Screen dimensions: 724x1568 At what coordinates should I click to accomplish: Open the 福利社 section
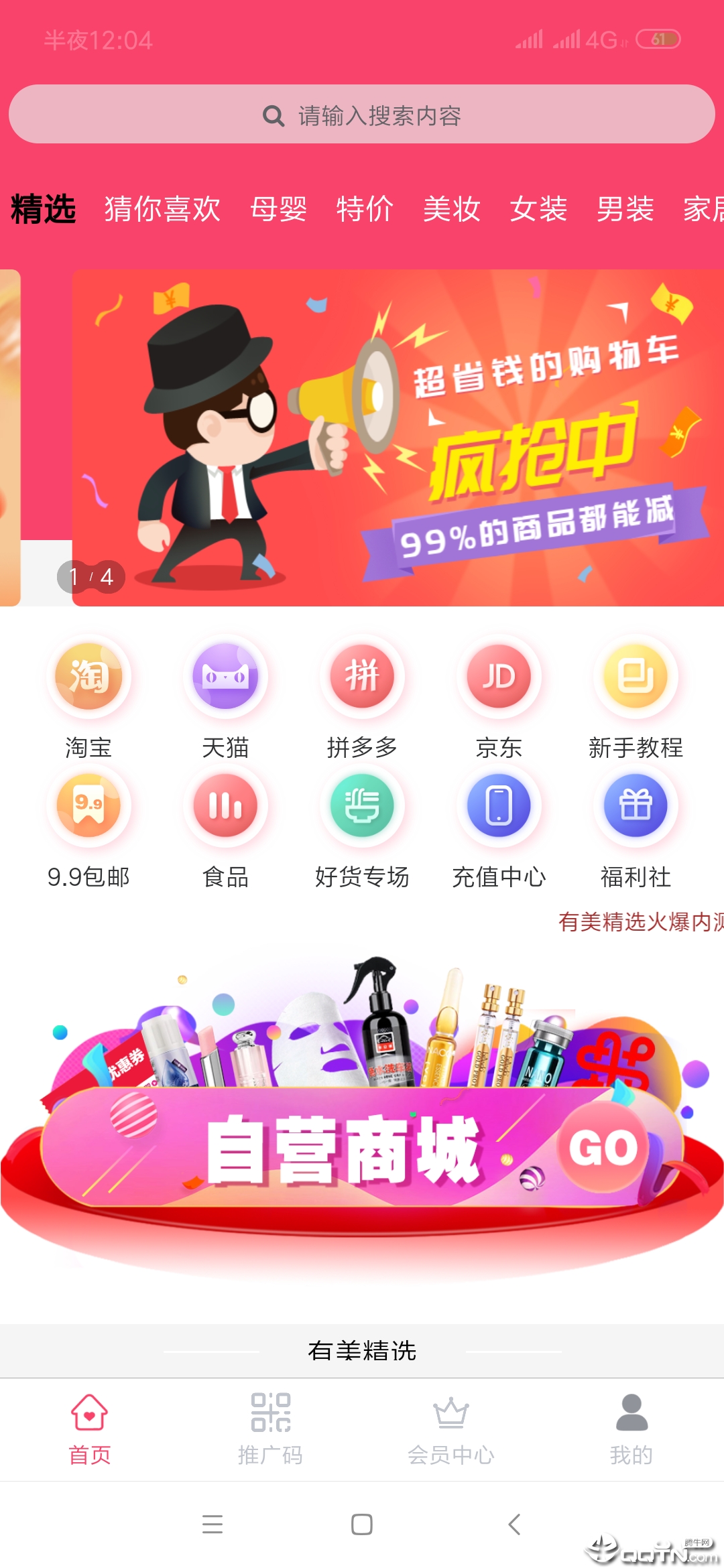(636, 826)
